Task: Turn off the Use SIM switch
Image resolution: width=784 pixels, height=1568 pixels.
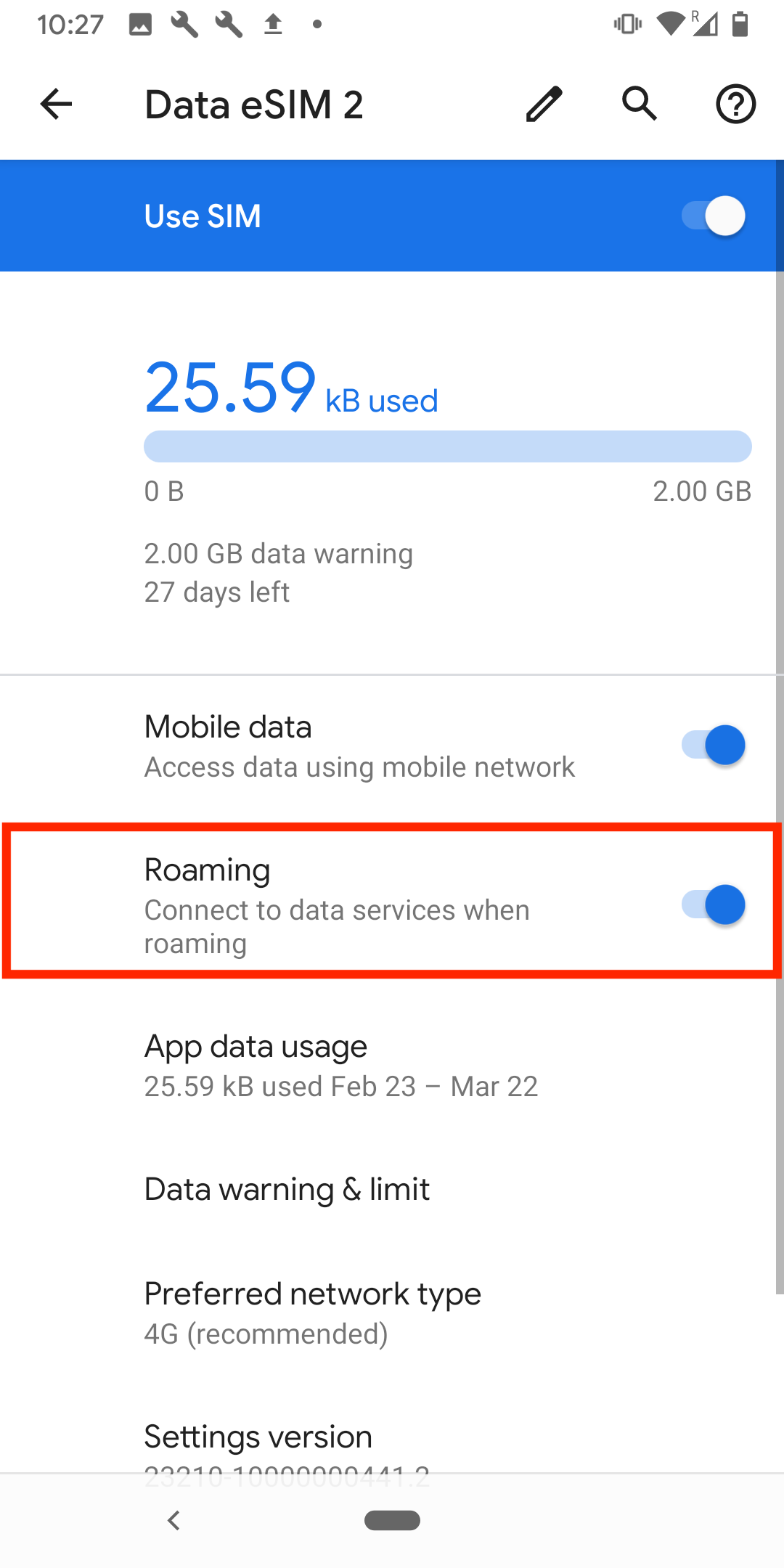Action: [713, 216]
